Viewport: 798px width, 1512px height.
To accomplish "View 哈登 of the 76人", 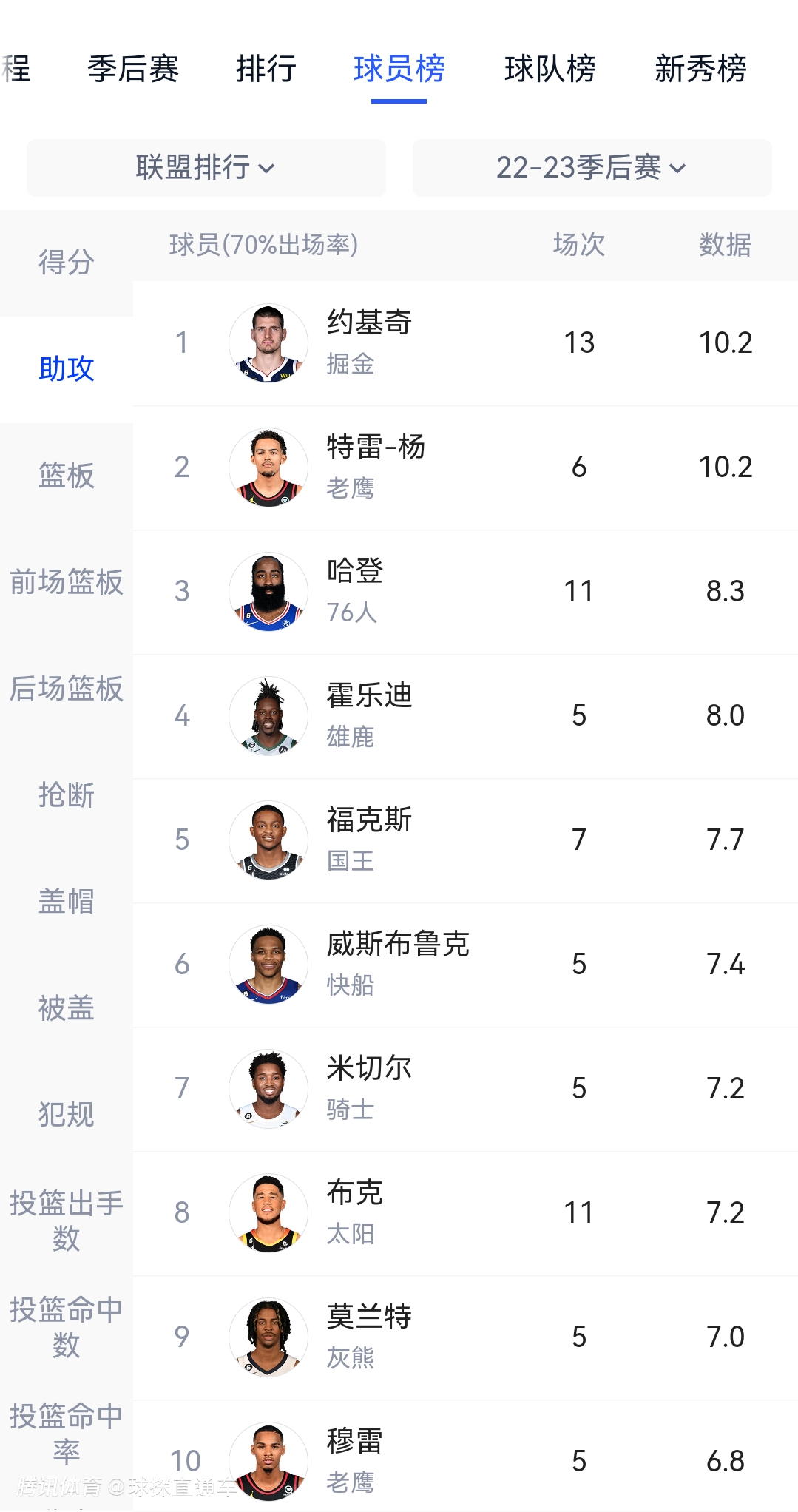I will [x=464, y=592].
